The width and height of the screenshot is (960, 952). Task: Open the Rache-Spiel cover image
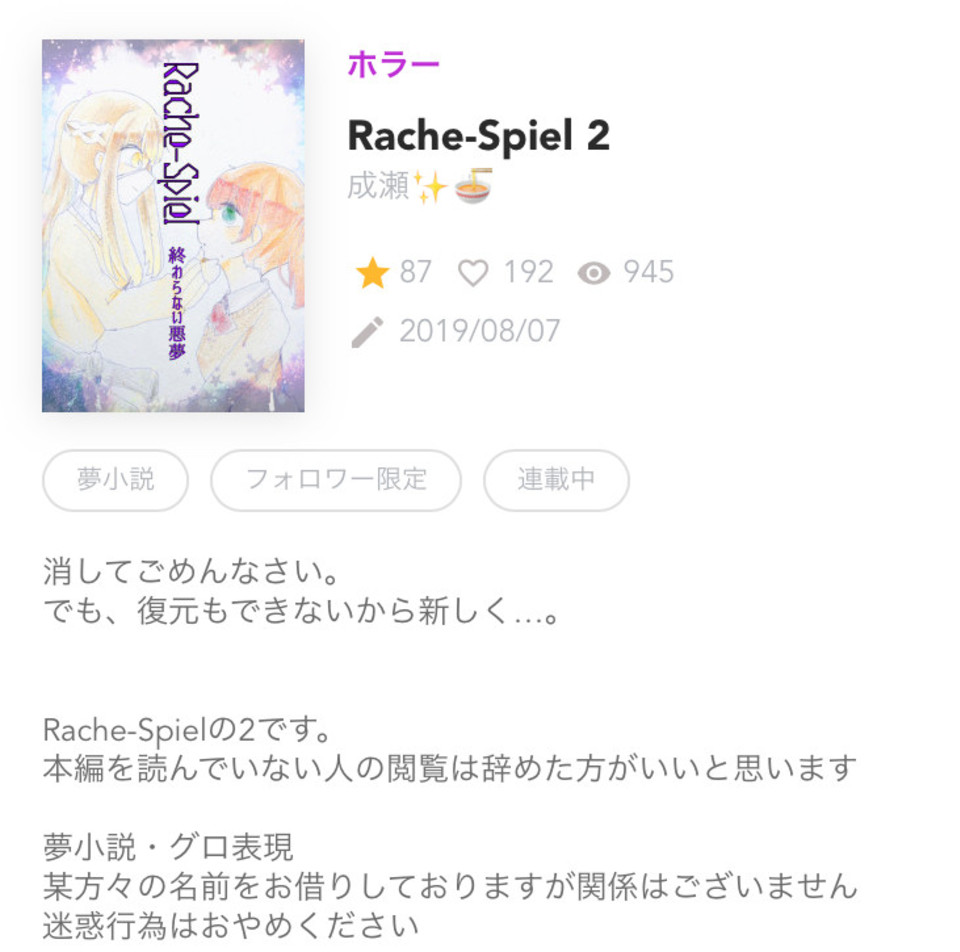coord(173,225)
